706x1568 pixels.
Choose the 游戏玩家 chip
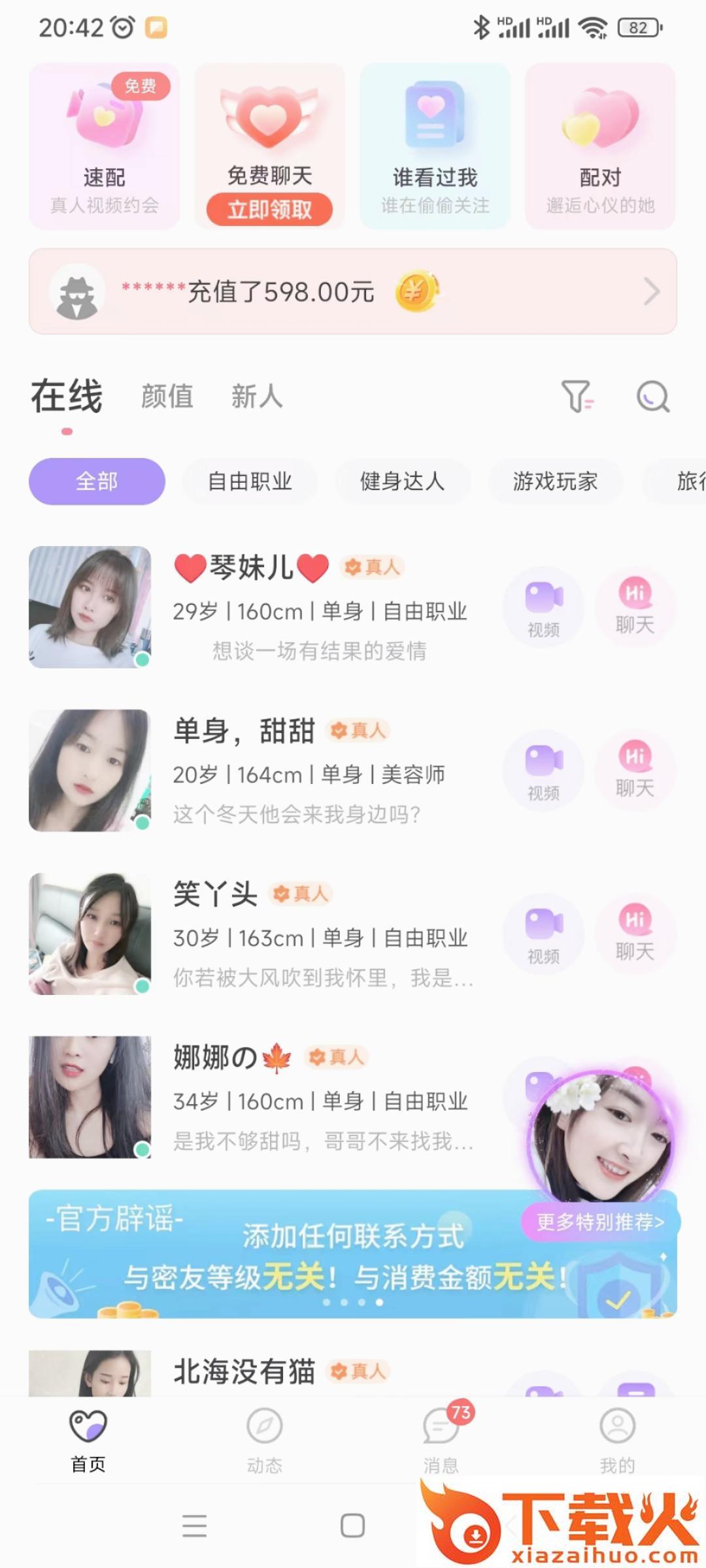click(555, 482)
